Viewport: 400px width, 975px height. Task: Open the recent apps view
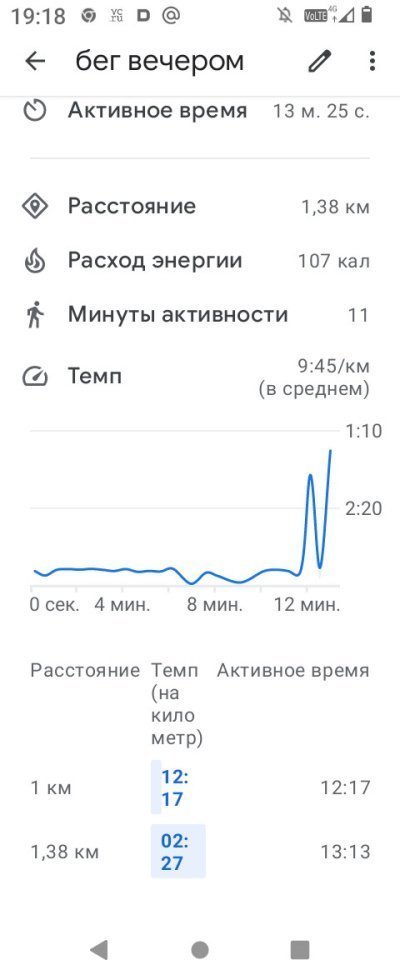tap(300, 949)
